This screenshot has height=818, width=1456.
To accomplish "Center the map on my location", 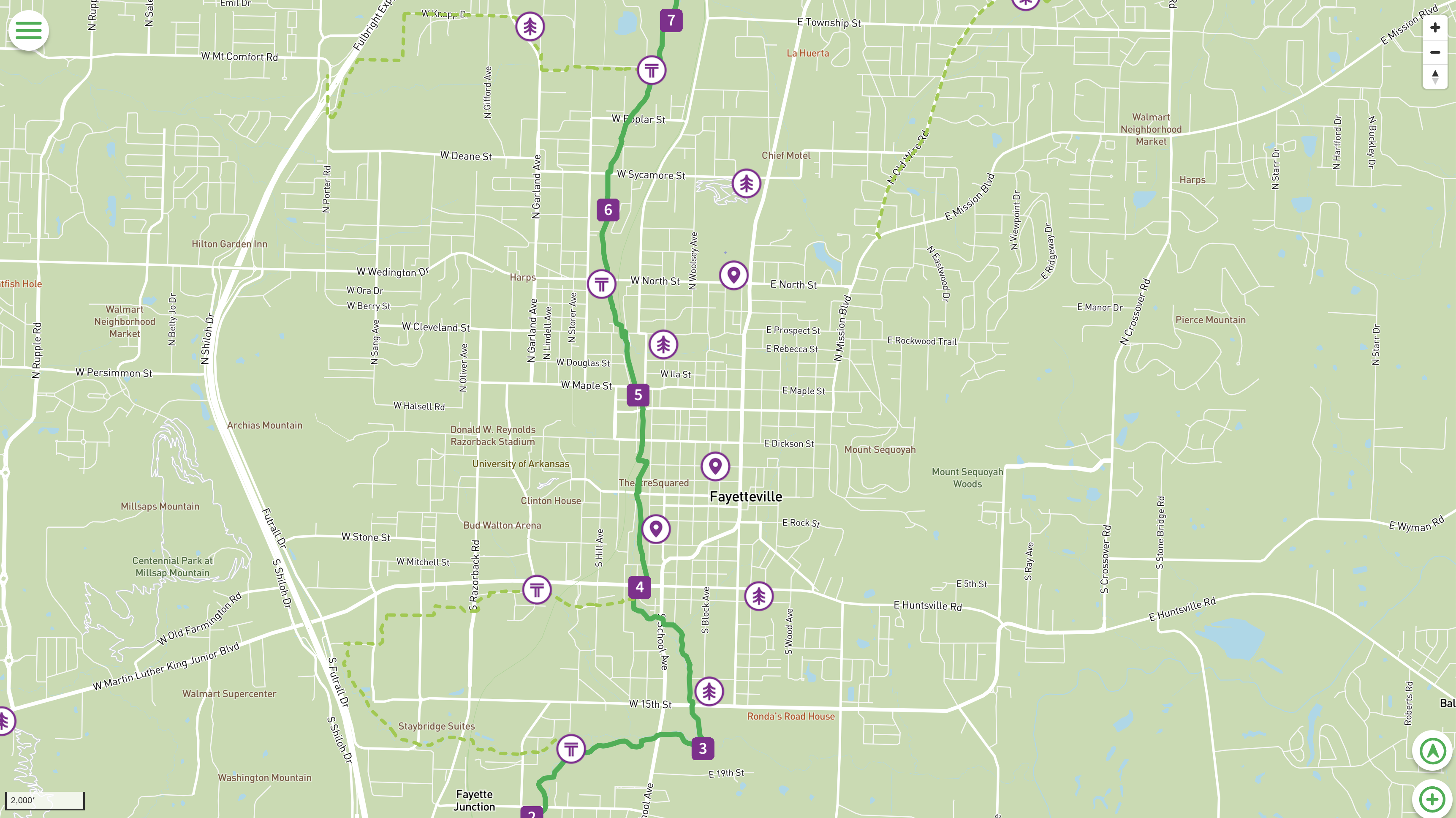I will [x=1432, y=751].
